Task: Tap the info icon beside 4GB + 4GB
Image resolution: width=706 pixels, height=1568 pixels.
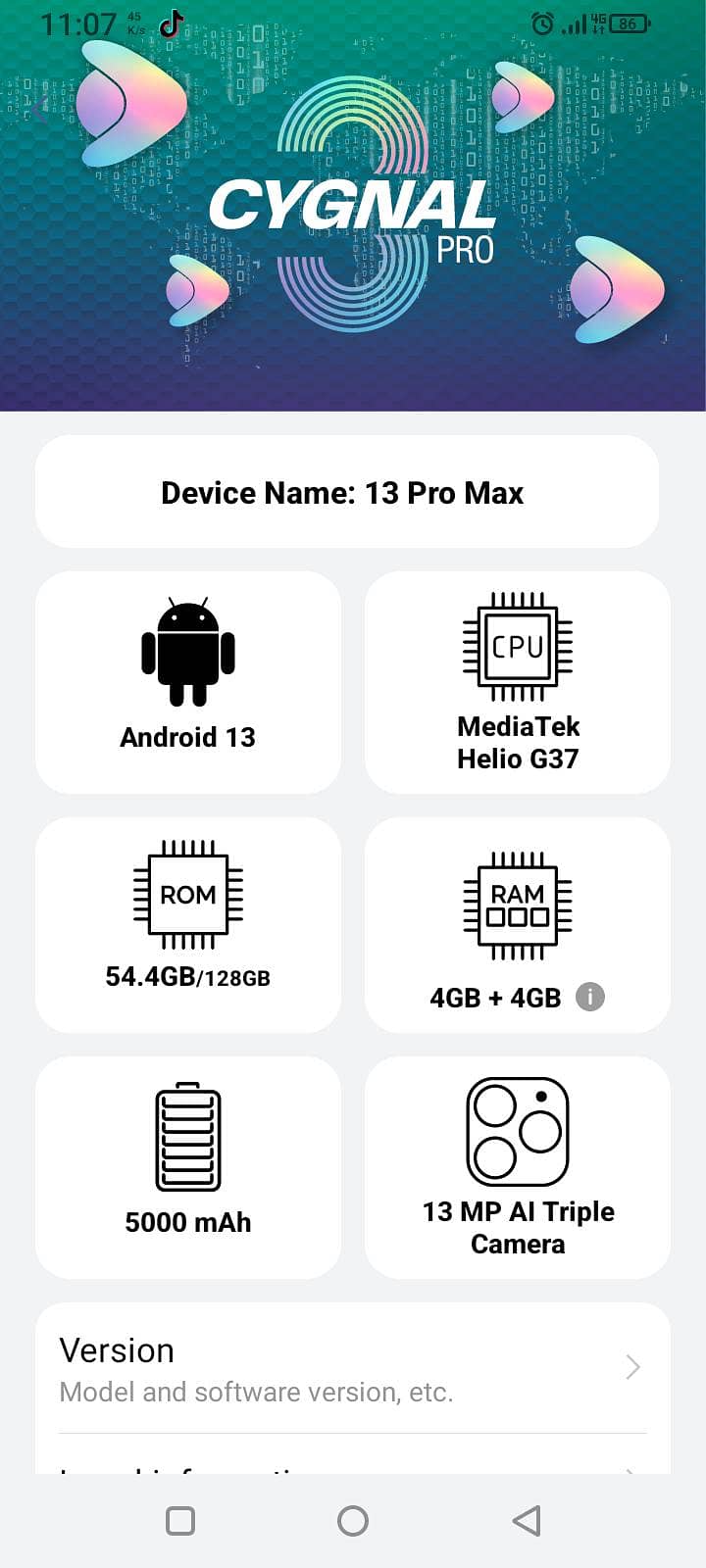Action: click(589, 997)
